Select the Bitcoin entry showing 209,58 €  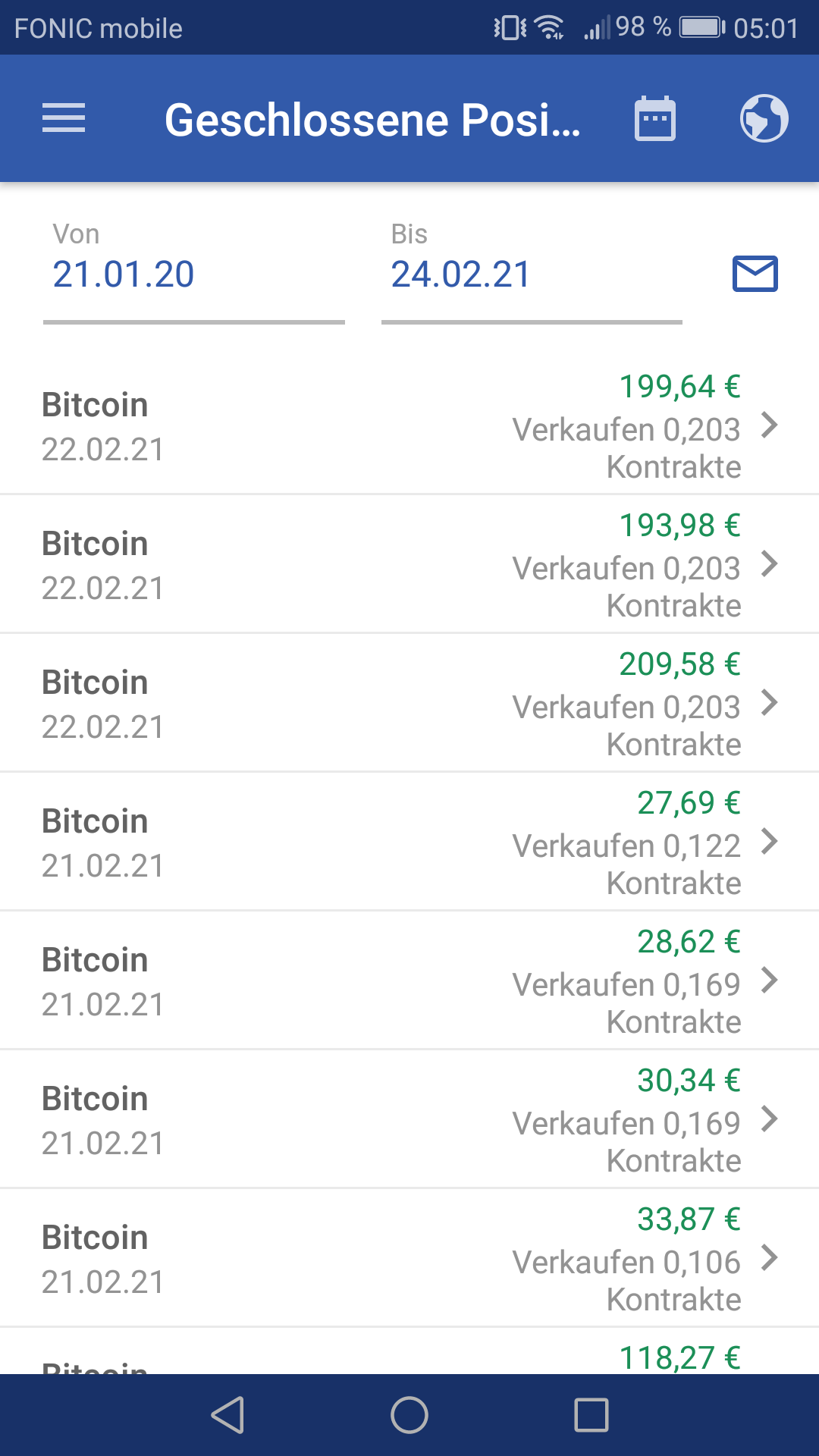pos(409,701)
